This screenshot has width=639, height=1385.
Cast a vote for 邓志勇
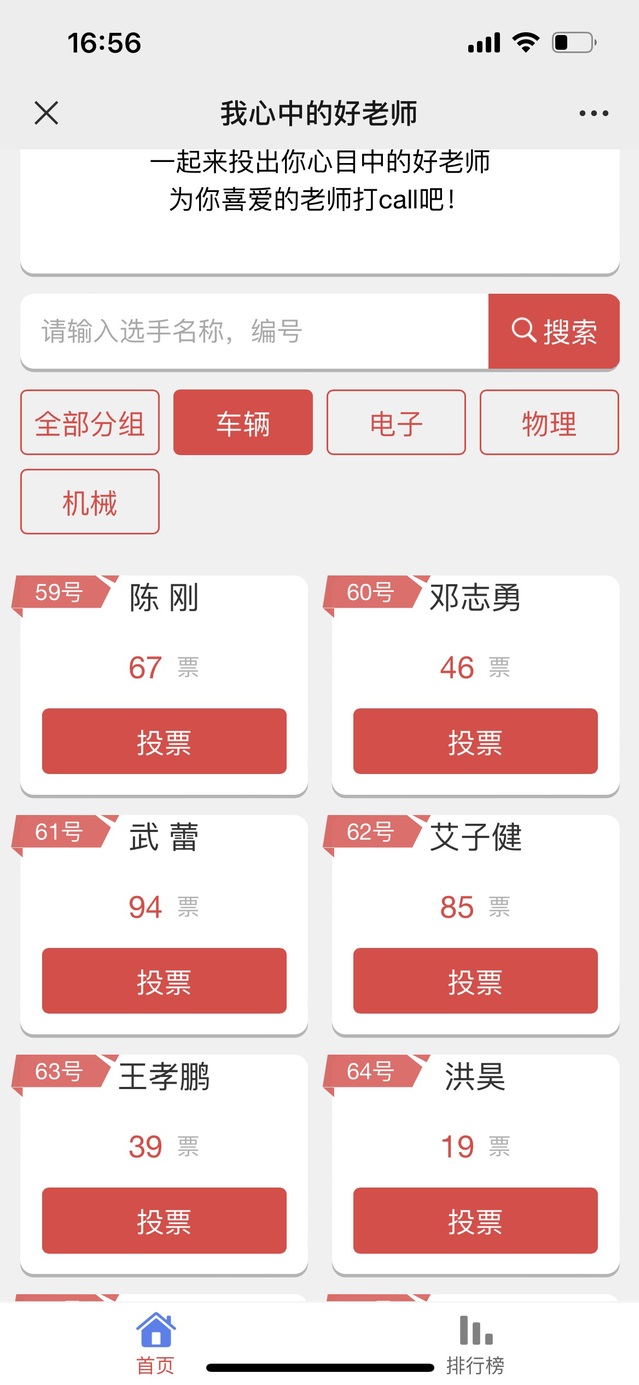(x=475, y=741)
